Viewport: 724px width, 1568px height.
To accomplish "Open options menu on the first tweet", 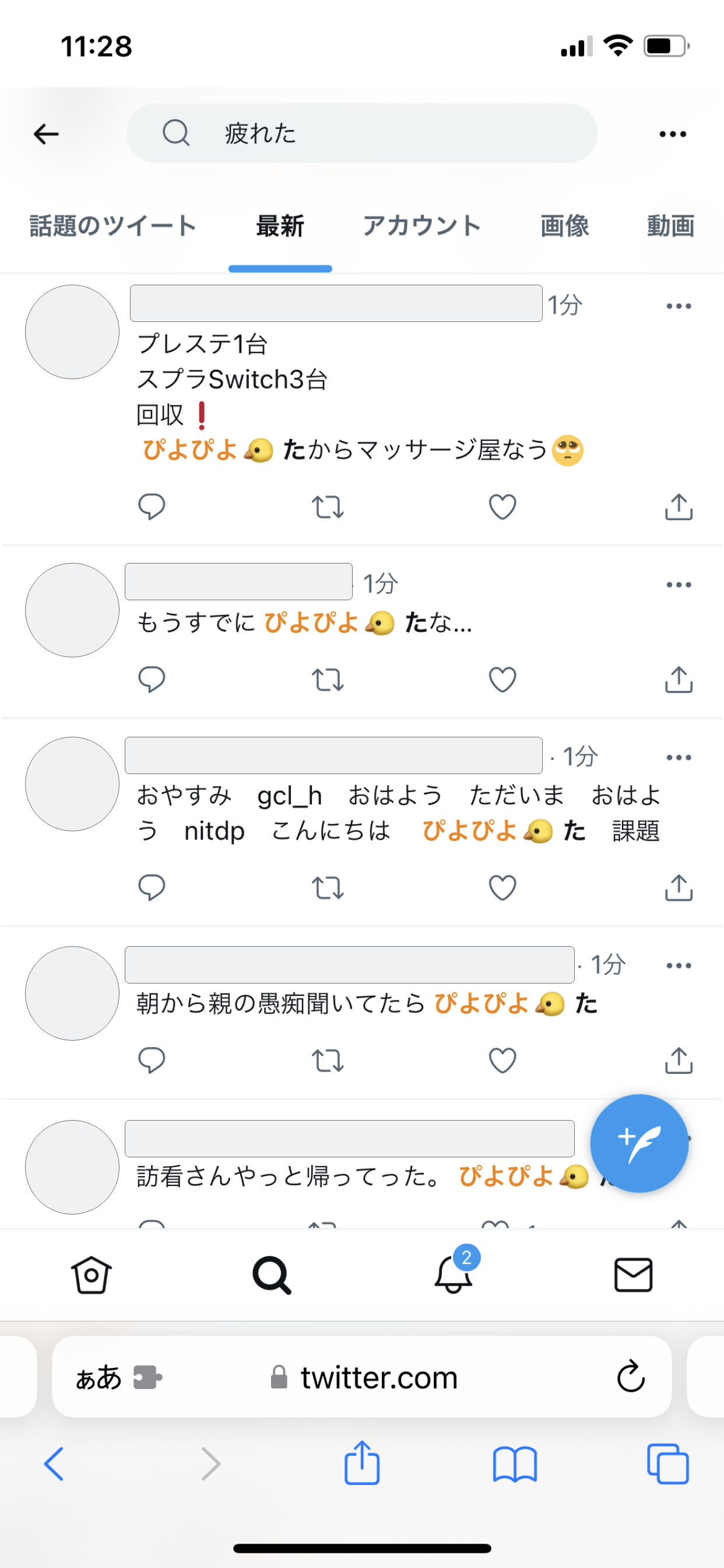I will (677, 306).
